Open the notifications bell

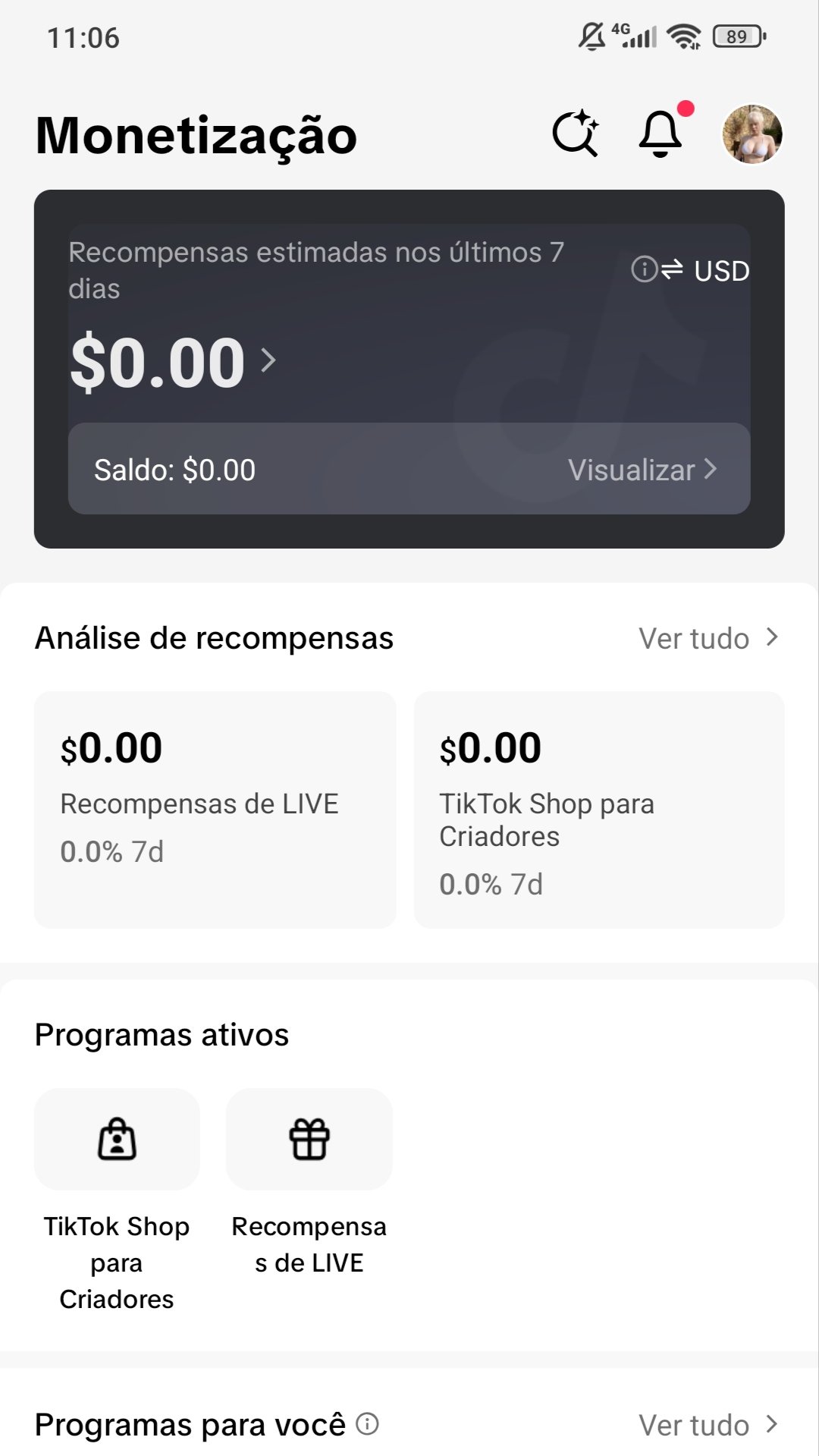(661, 134)
